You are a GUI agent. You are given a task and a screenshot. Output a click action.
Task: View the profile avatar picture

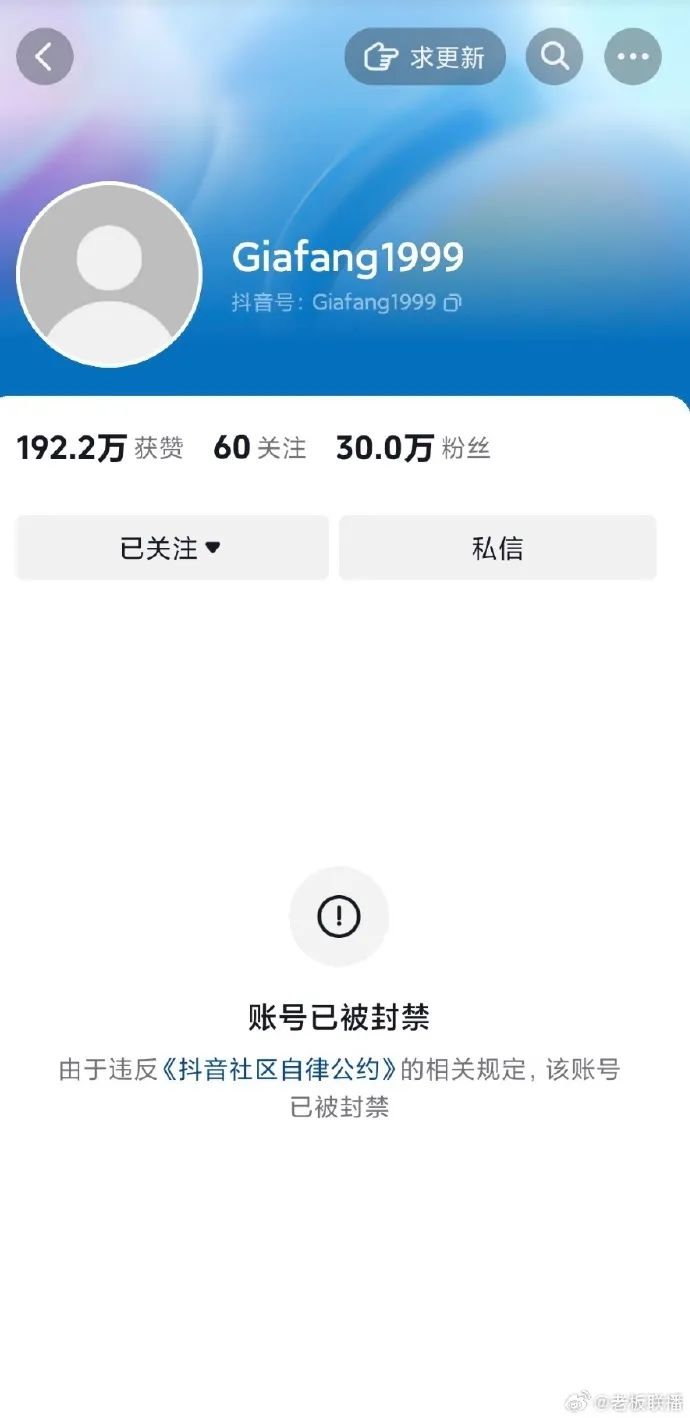click(x=110, y=274)
